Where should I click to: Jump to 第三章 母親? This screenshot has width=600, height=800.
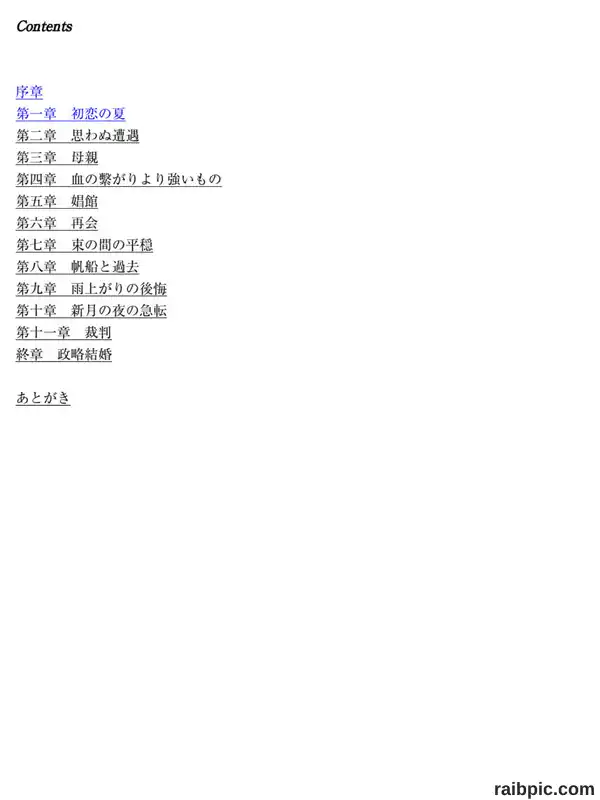pos(57,158)
